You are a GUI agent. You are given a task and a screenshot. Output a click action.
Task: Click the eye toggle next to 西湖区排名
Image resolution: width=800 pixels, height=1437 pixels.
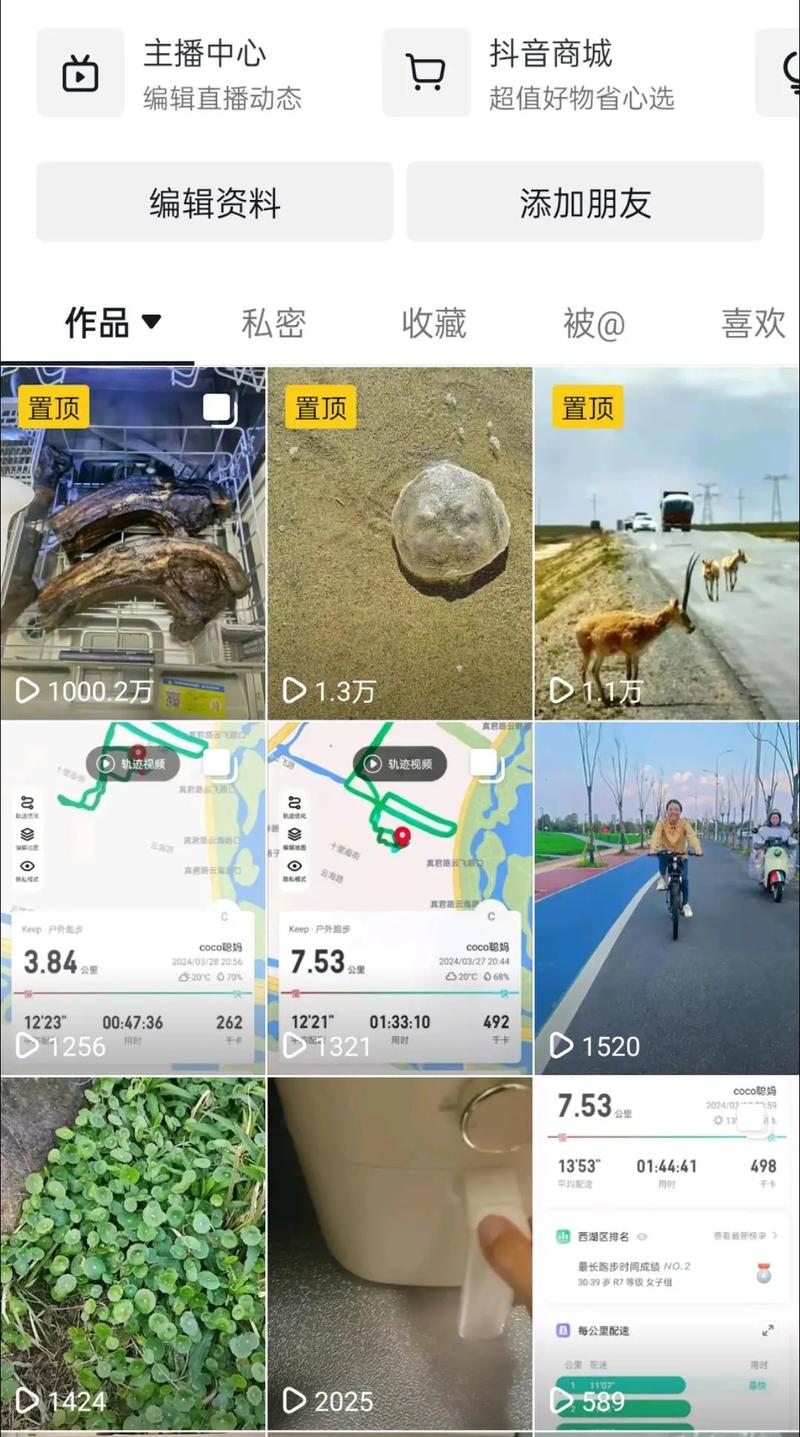(x=641, y=1235)
